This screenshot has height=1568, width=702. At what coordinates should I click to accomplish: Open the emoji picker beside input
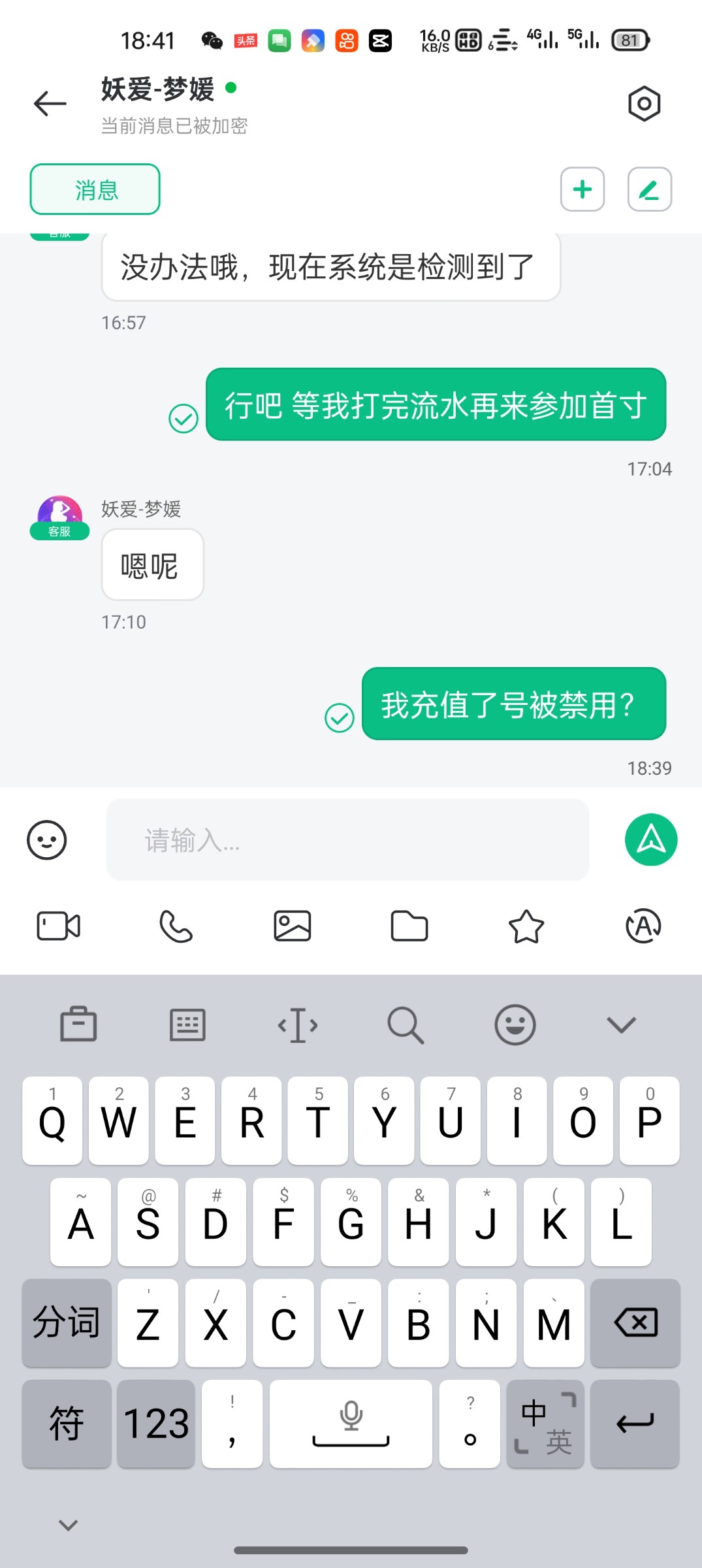coord(47,840)
